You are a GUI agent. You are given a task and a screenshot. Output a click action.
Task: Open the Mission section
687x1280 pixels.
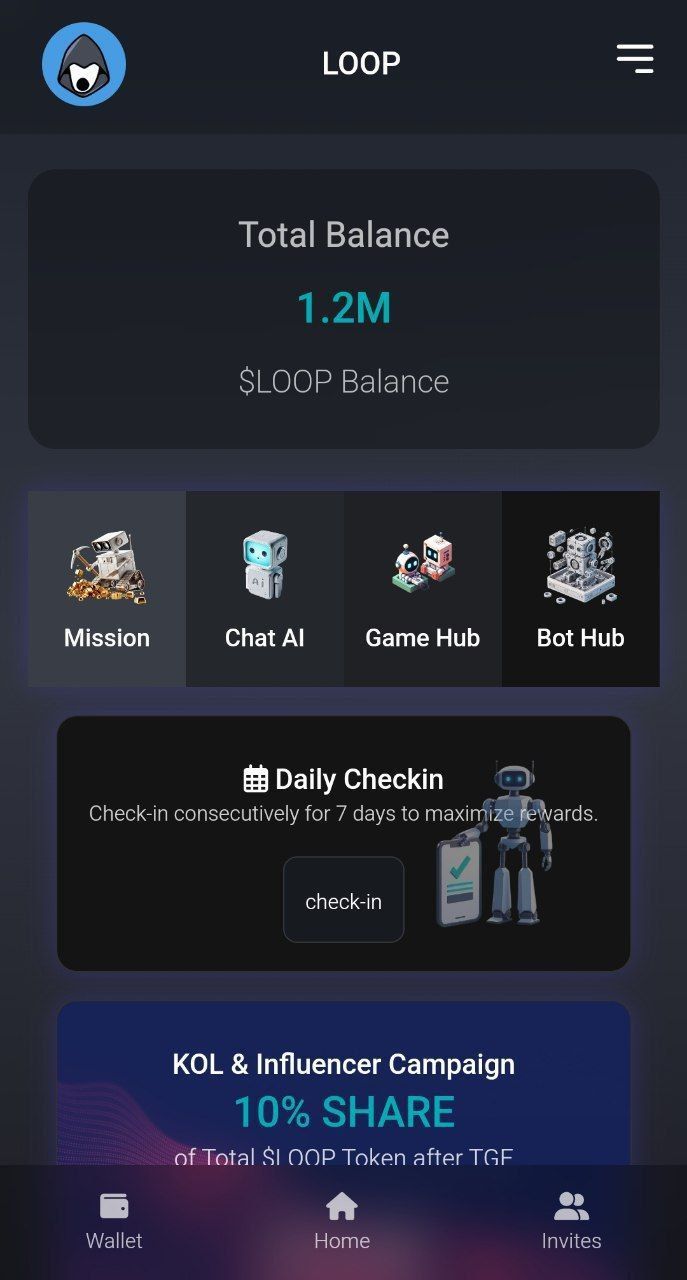point(107,589)
